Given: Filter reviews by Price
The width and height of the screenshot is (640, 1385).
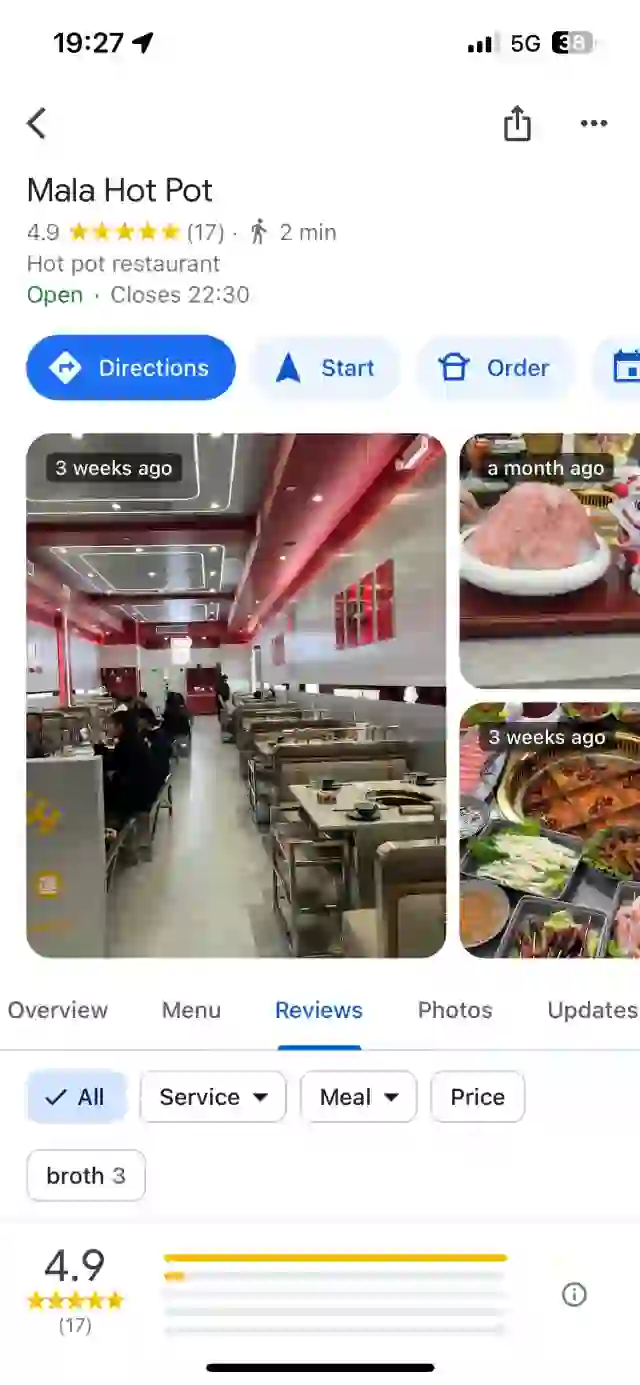Looking at the screenshot, I should 477,1097.
